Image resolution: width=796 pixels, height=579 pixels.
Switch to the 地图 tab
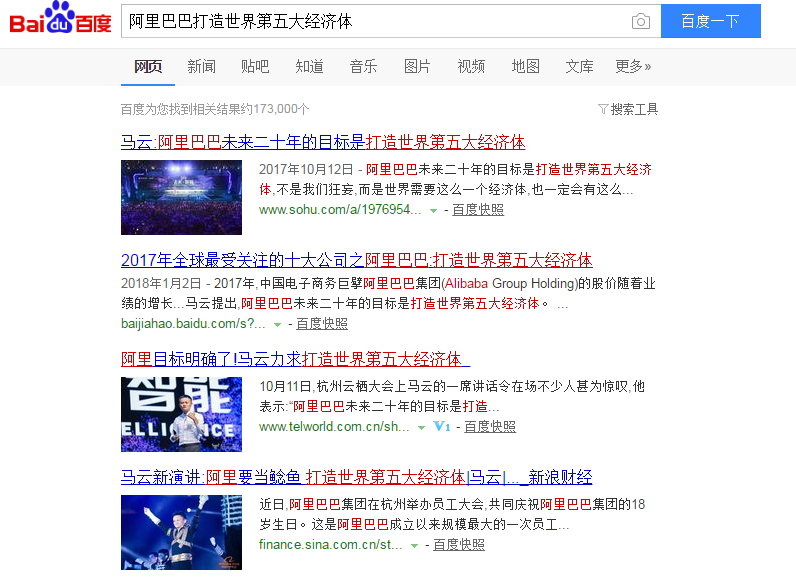[525, 66]
